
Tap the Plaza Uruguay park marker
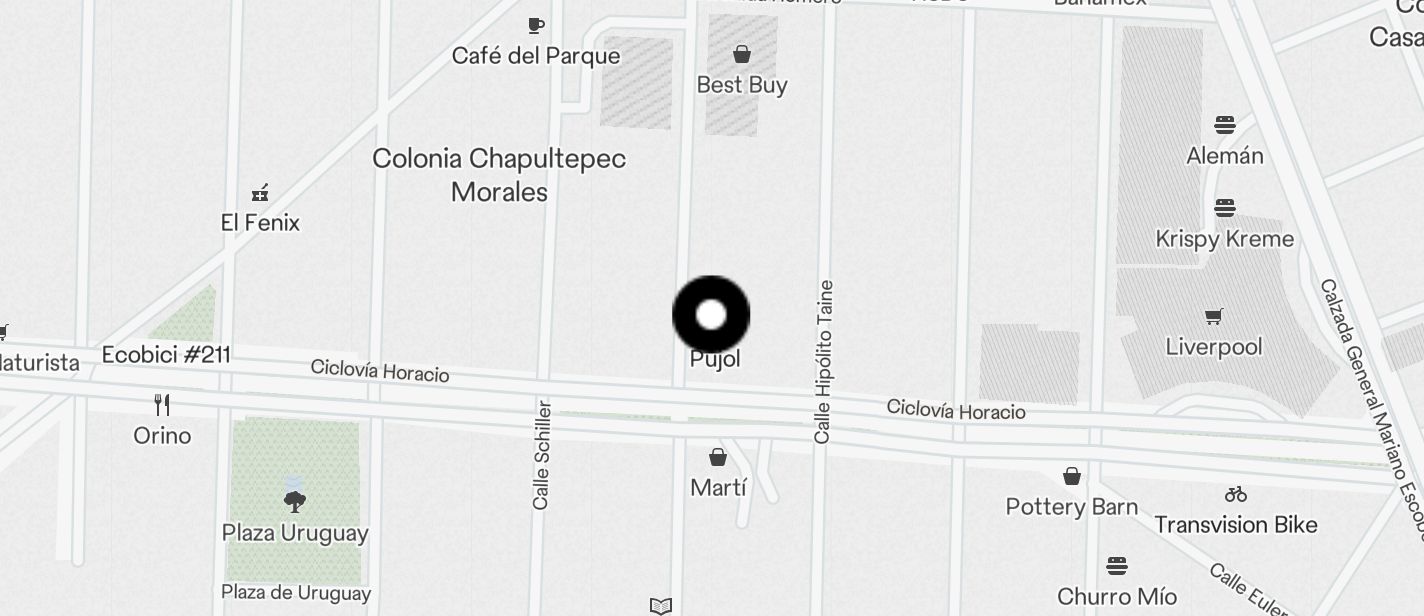click(294, 501)
